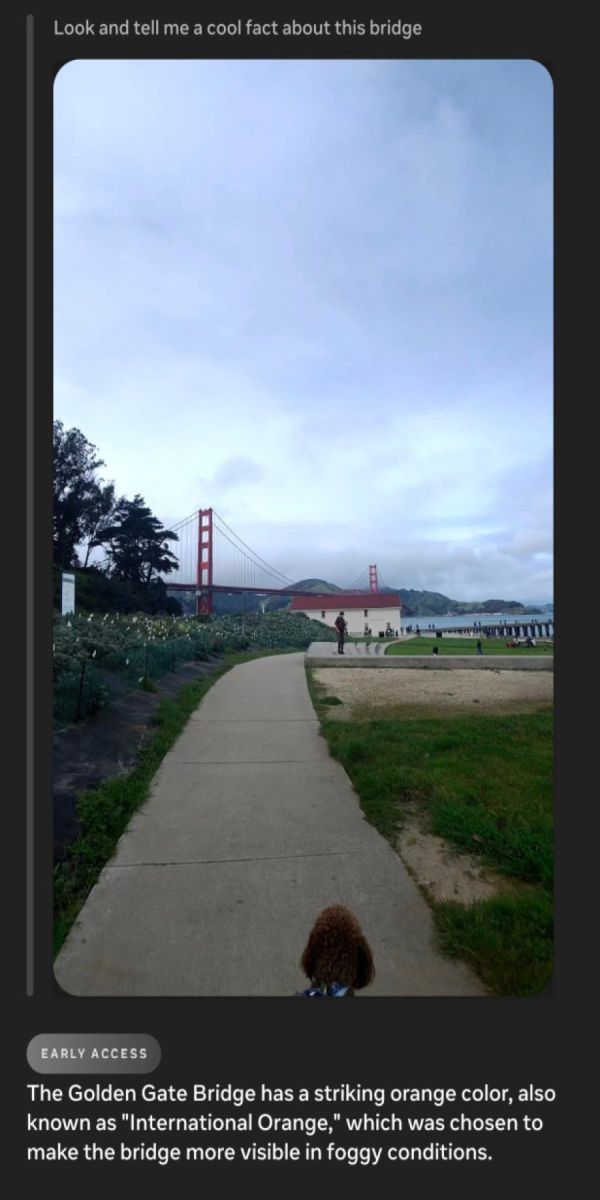Open the Golden Gate Bridge photo attachment

tap(302, 527)
